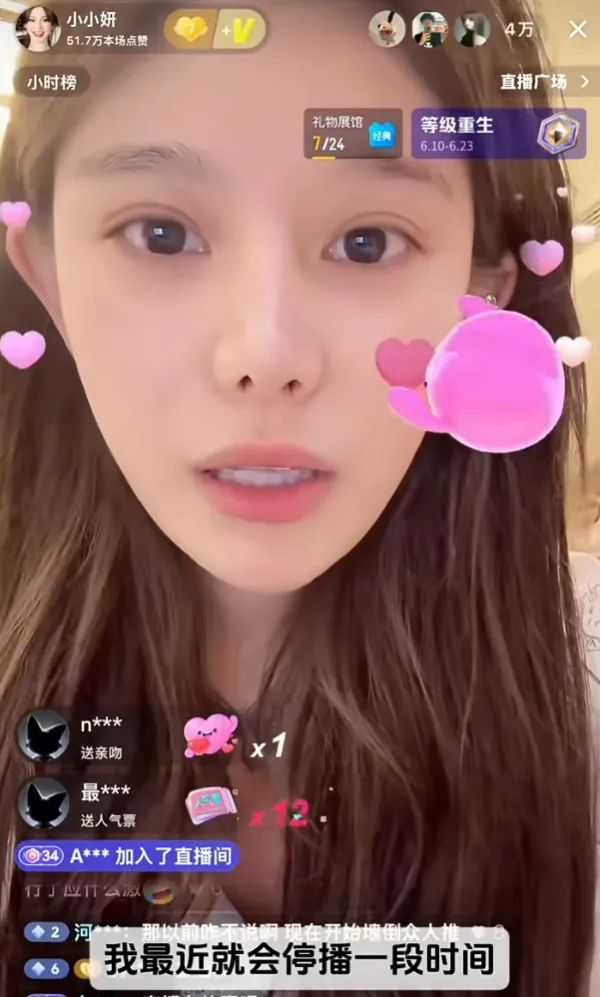Join VIP with the +V button
Image resolution: width=600 pixels, height=997 pixels.
click(240, 30)
